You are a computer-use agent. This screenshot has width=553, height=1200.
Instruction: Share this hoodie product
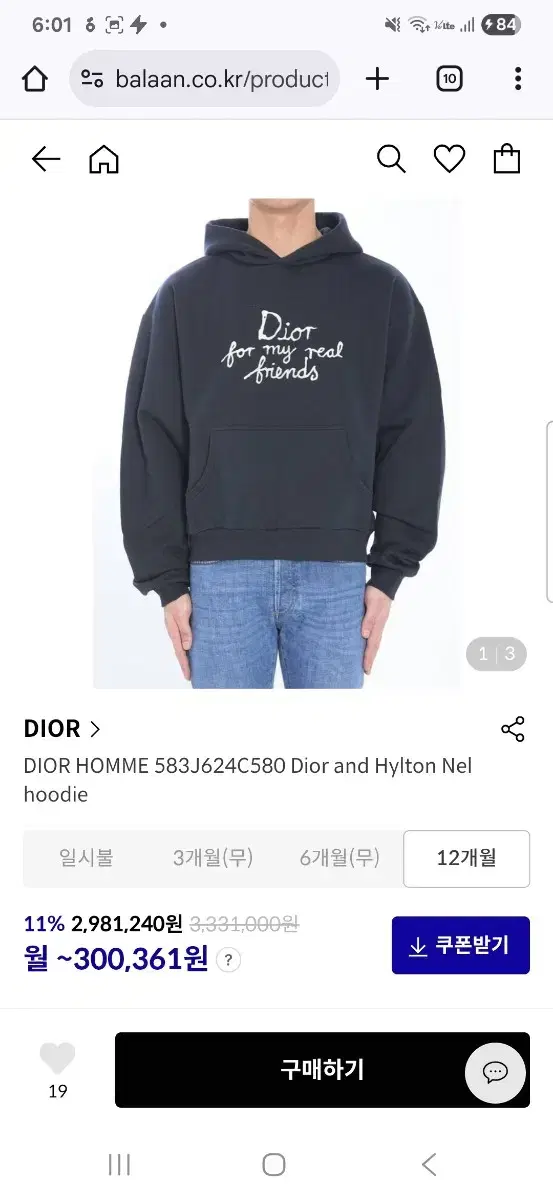click(x=513, y=729)
